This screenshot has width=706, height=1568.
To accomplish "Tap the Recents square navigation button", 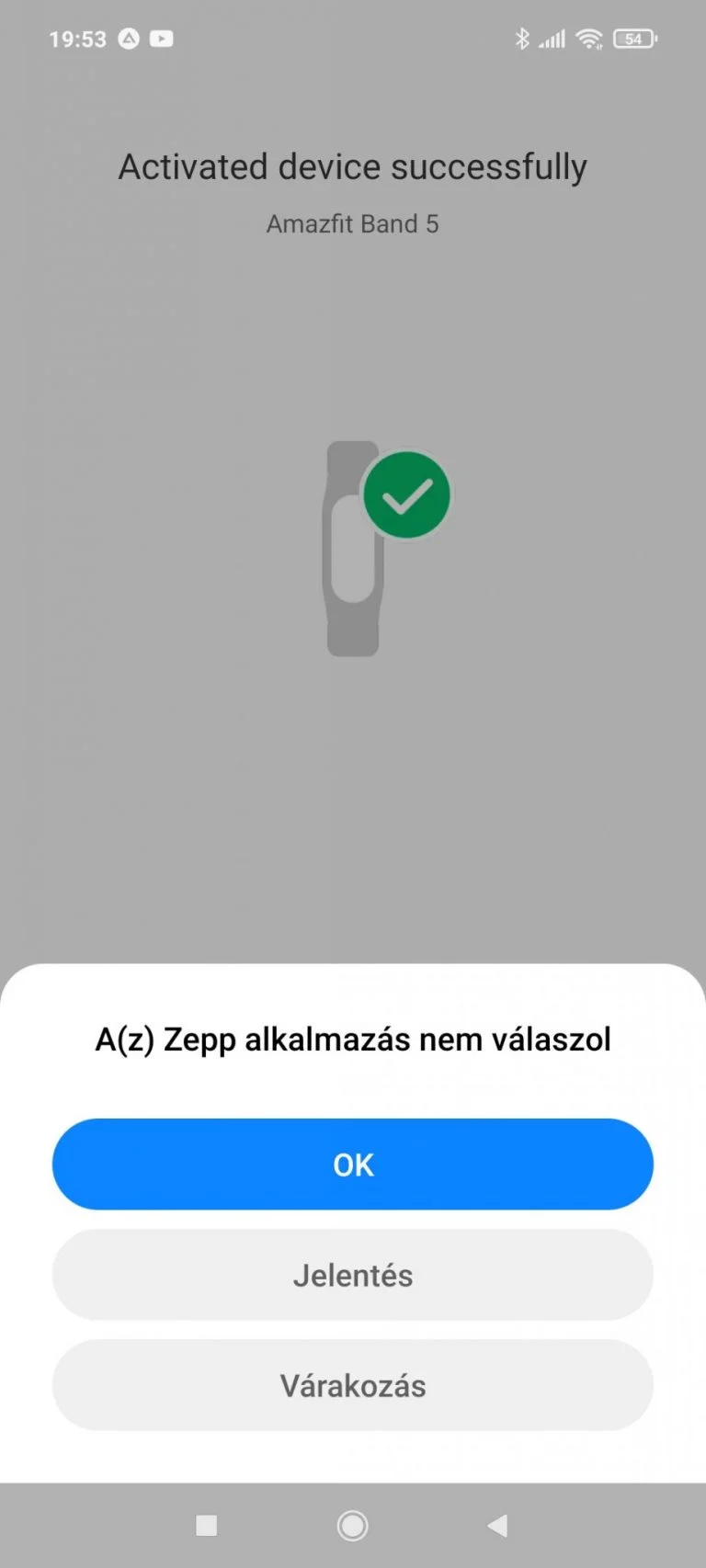I will click(x=206, y=1525).
